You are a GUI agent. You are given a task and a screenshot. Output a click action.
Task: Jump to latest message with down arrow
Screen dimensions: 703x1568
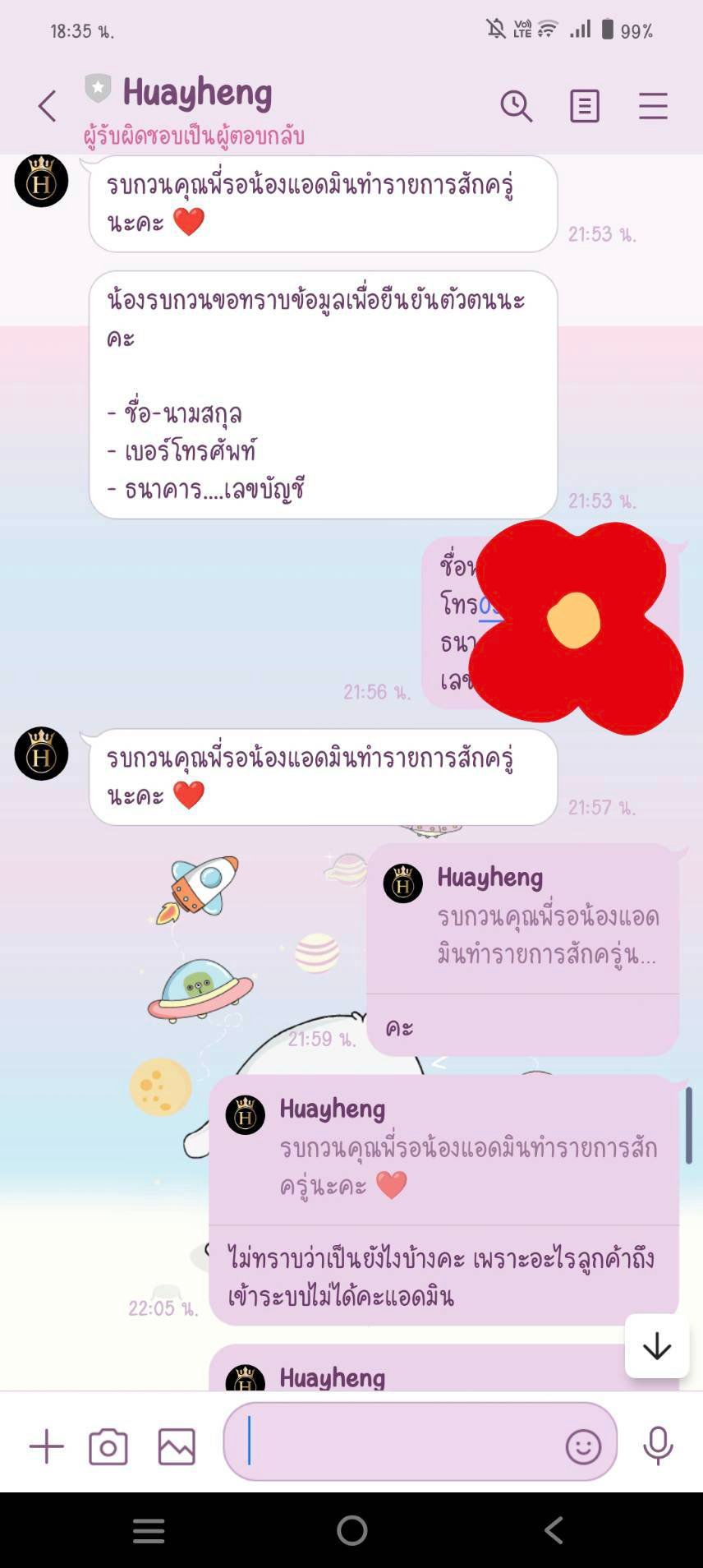656,1346
